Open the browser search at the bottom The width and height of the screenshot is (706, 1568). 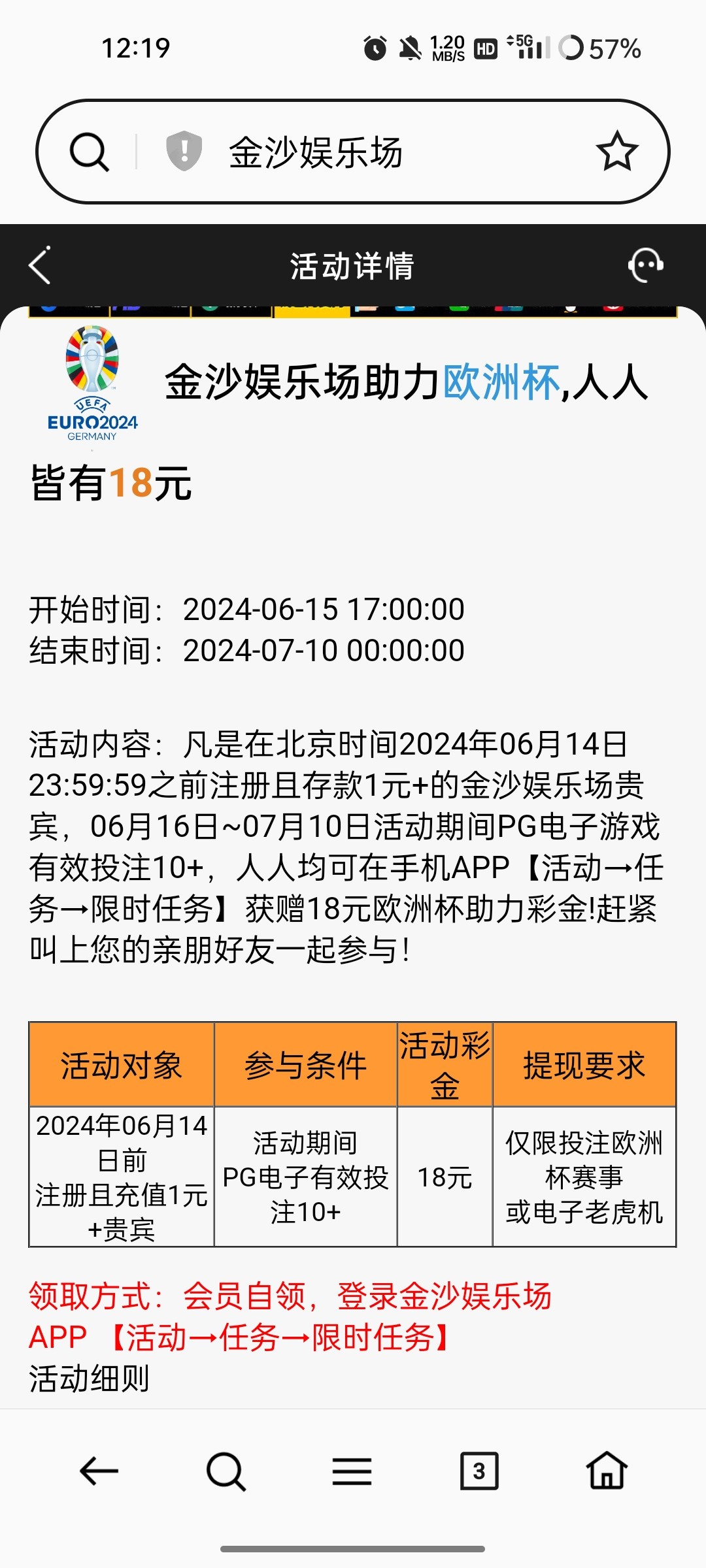pos(226,1471)
